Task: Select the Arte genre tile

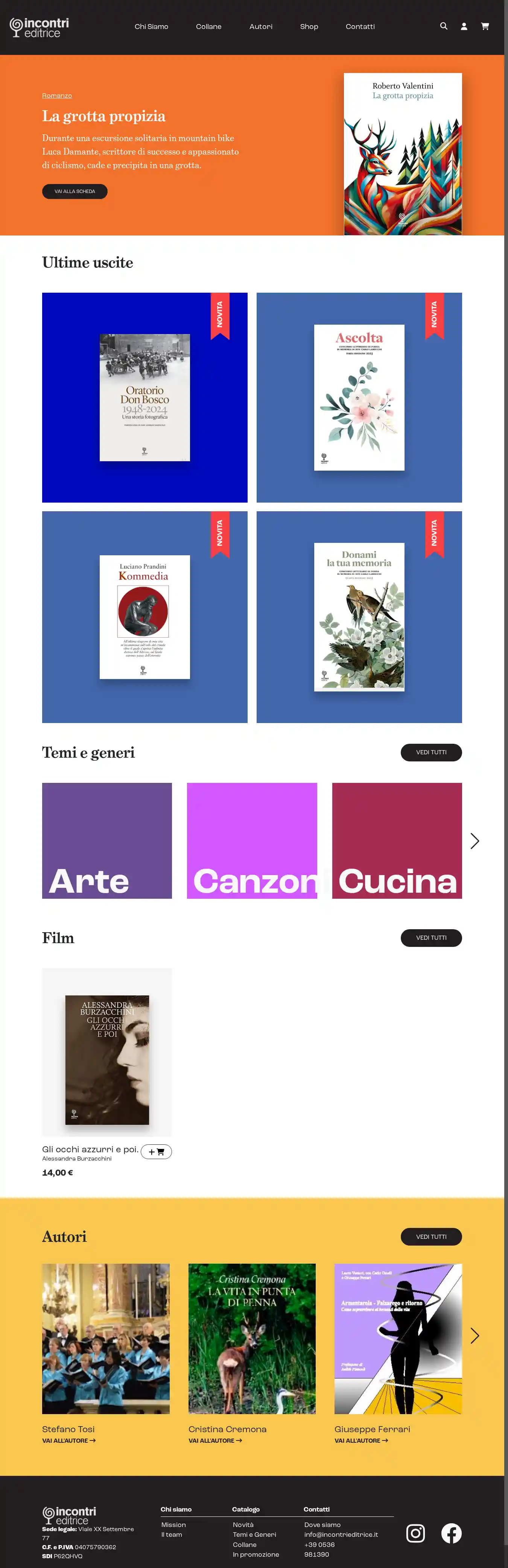Action: pyautogui.click(x=106, y=840)
